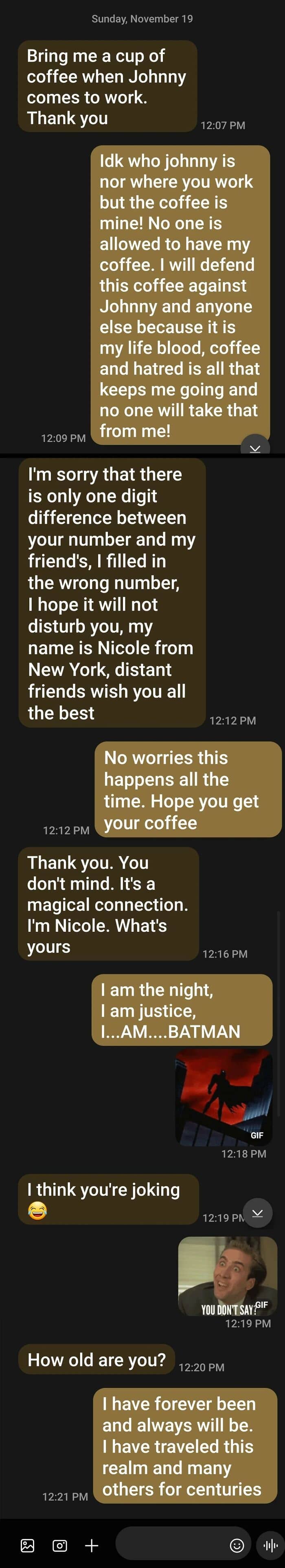
Task: Jump to latest via arrow beside 'I think you're joking'
Action: (257, 1212)
